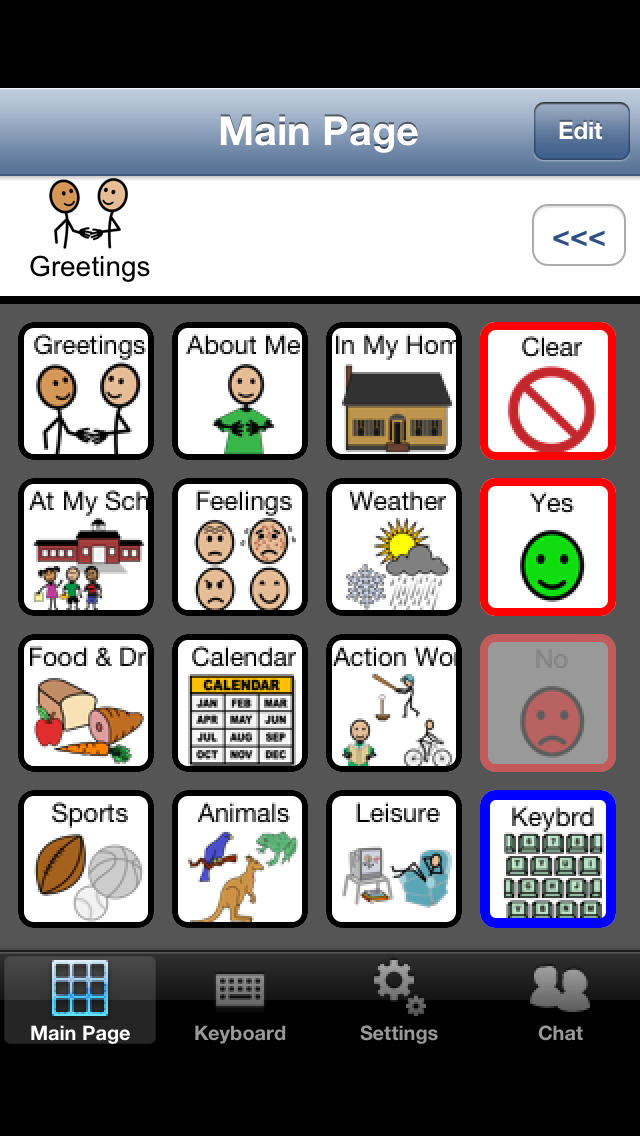Open the Sports category

(86, 859)
